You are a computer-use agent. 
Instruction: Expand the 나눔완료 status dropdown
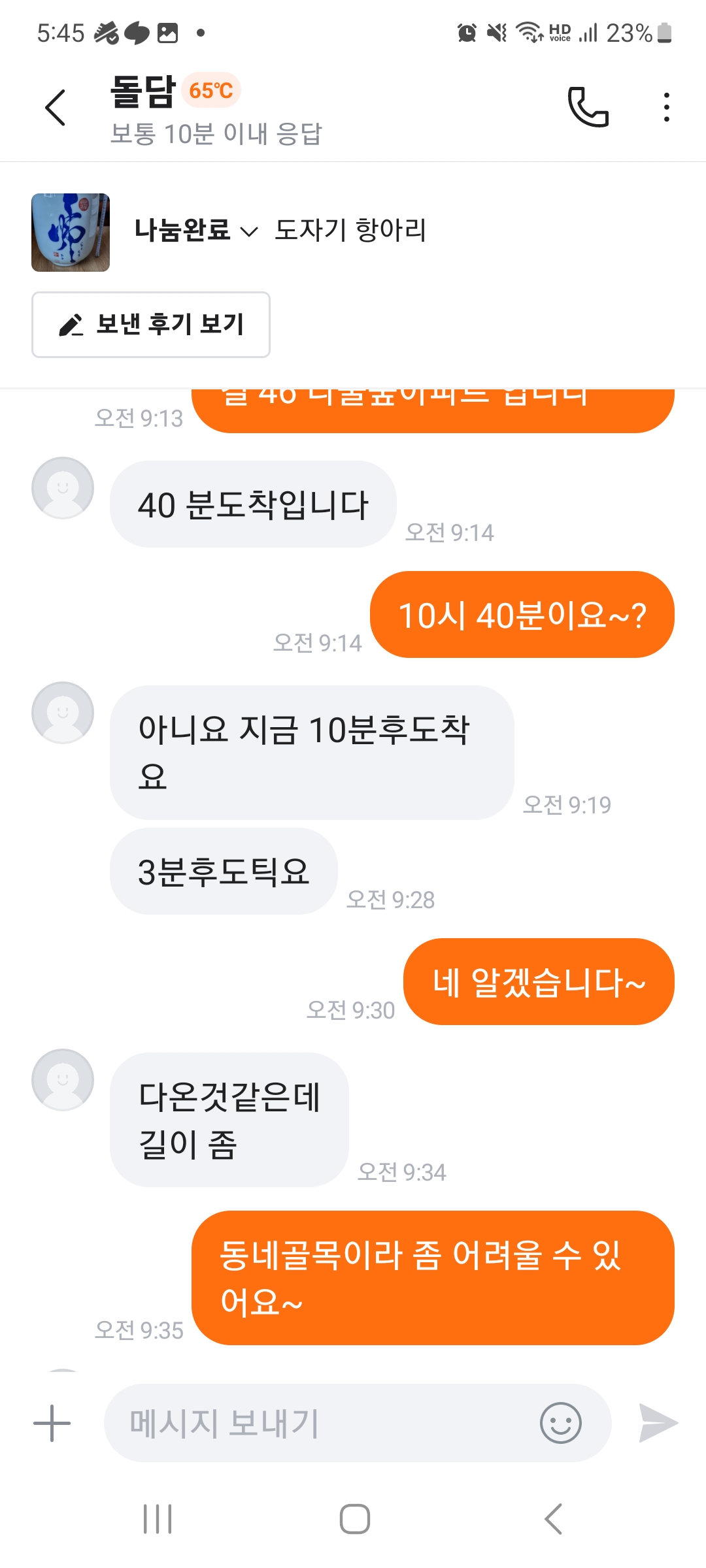196,231
